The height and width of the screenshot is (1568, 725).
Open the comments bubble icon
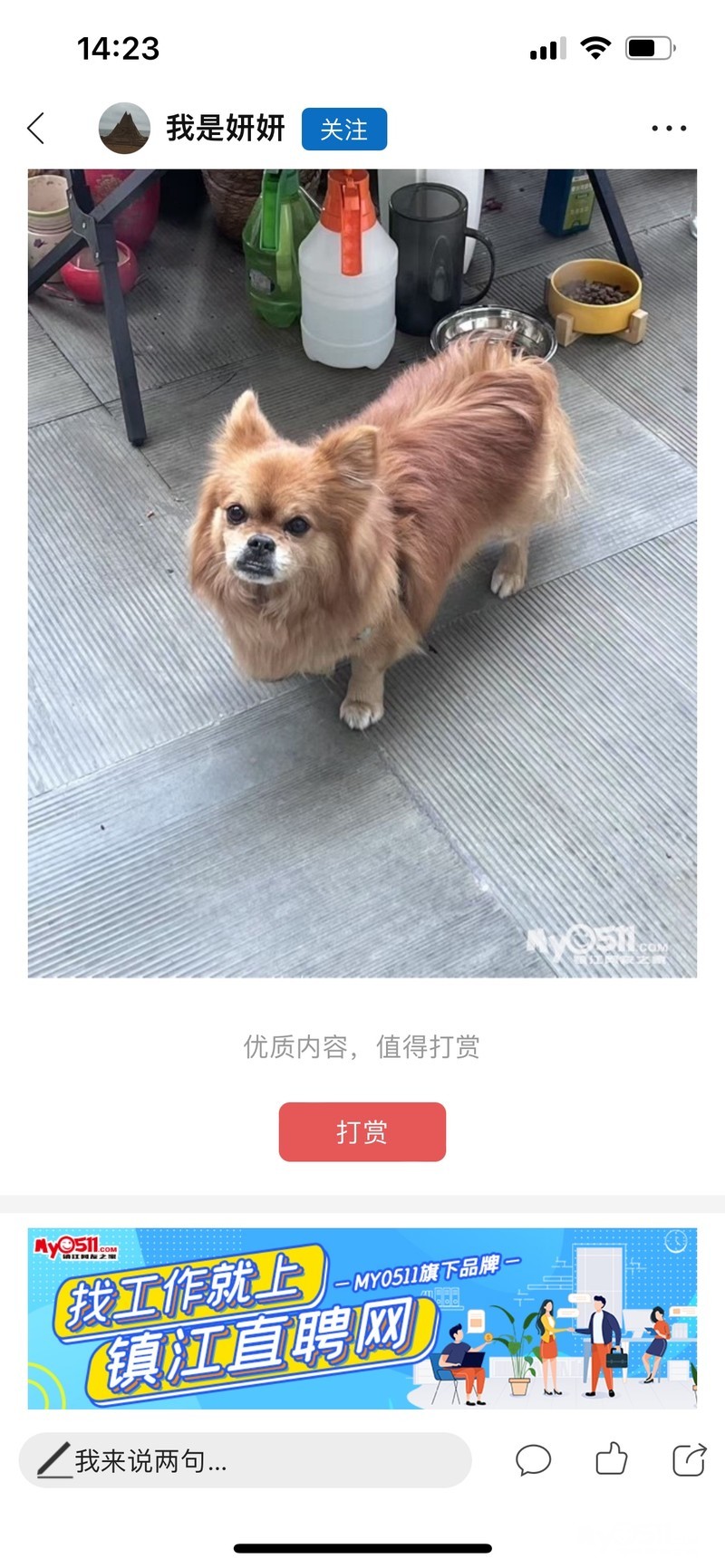pos(533,1460)
